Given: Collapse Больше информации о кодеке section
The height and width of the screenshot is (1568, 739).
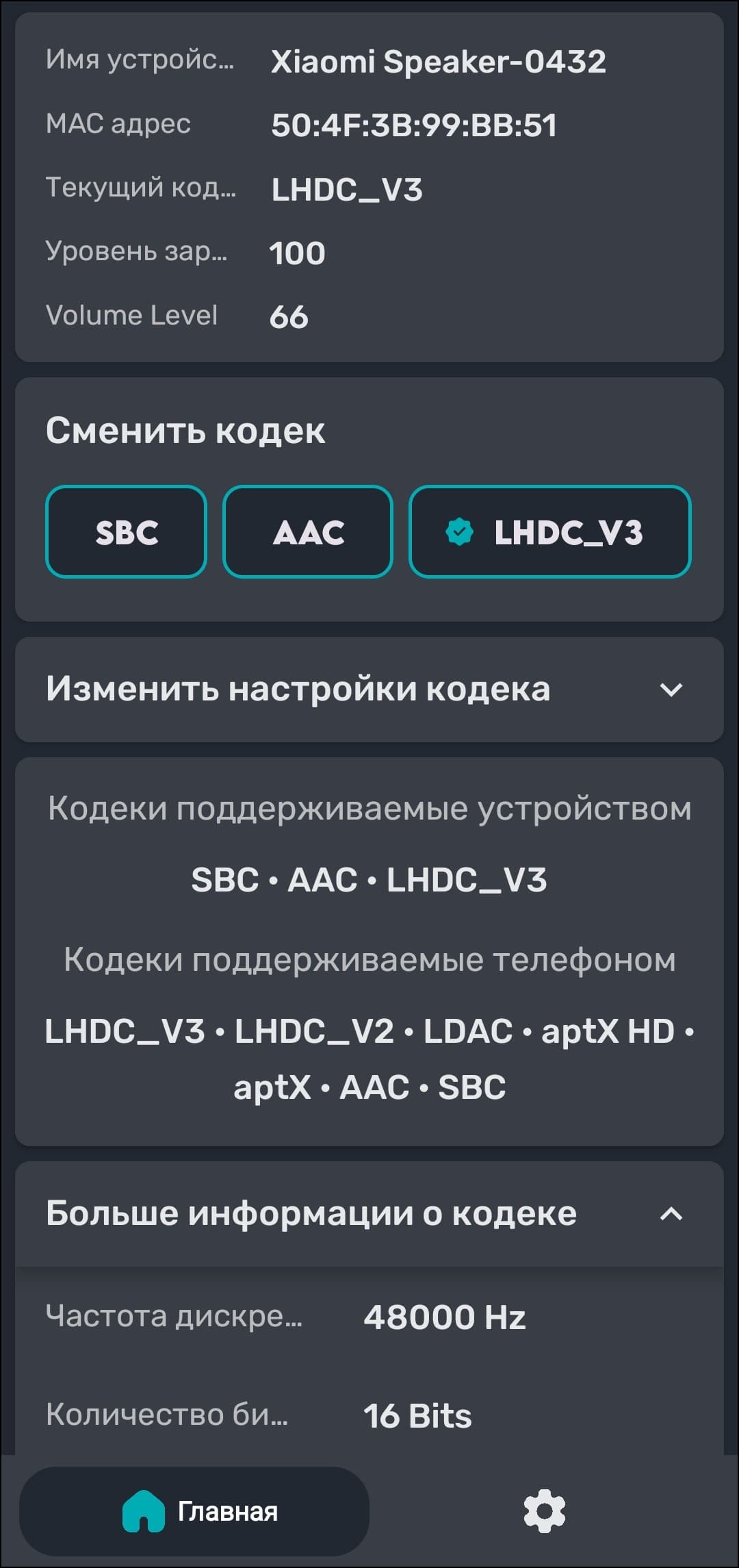Looking at the screenshot, I should coord(671,1214).
